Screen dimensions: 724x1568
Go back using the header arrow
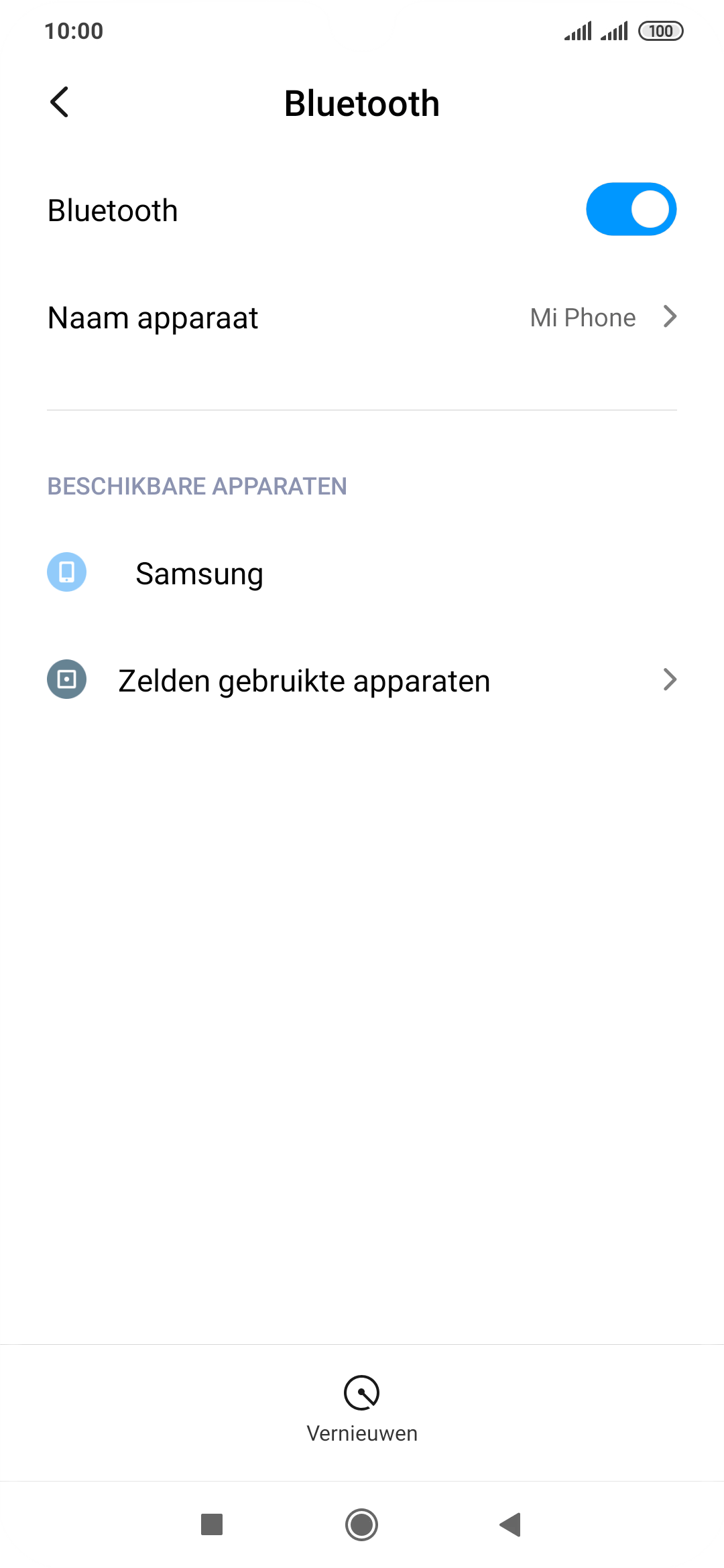60,103
